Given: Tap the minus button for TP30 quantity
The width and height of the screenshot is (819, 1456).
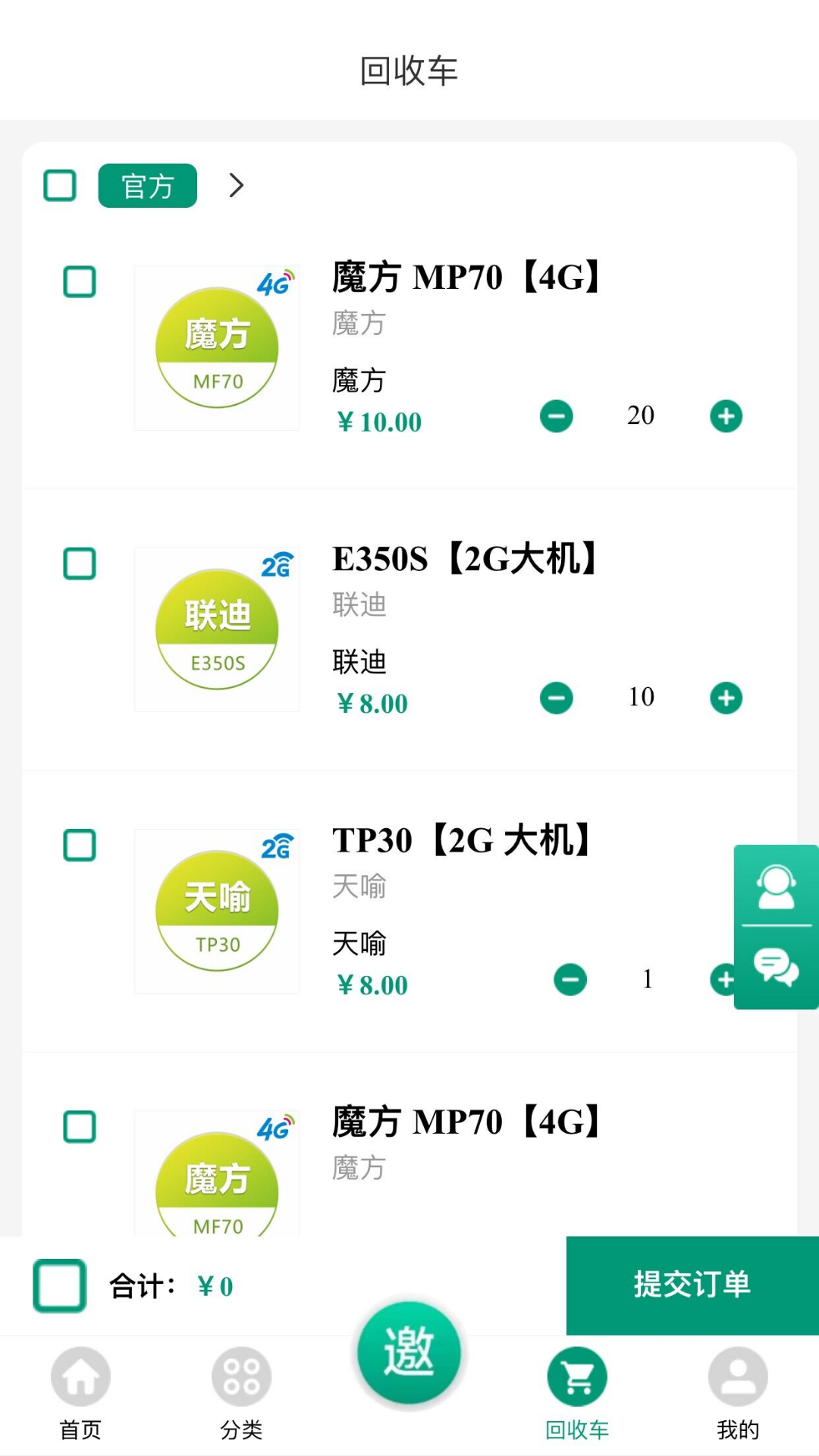Looking at the screenshot, I should 570,979.
